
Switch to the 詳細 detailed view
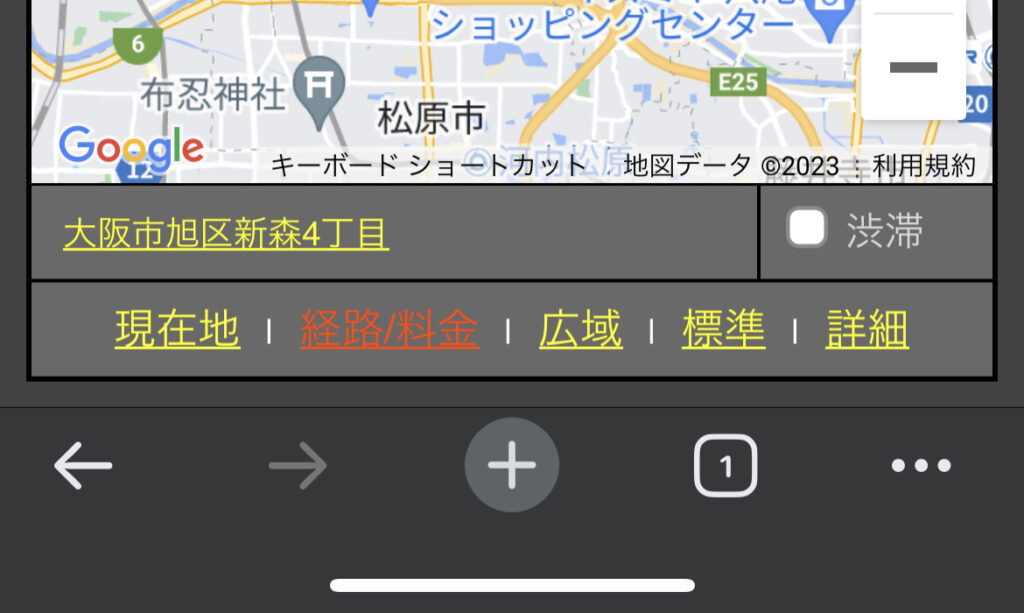coord(867,329)
